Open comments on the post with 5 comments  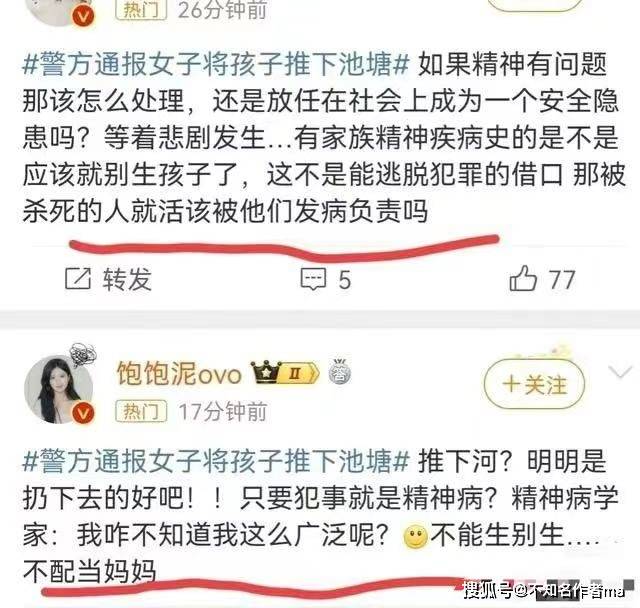pos(330,279)
